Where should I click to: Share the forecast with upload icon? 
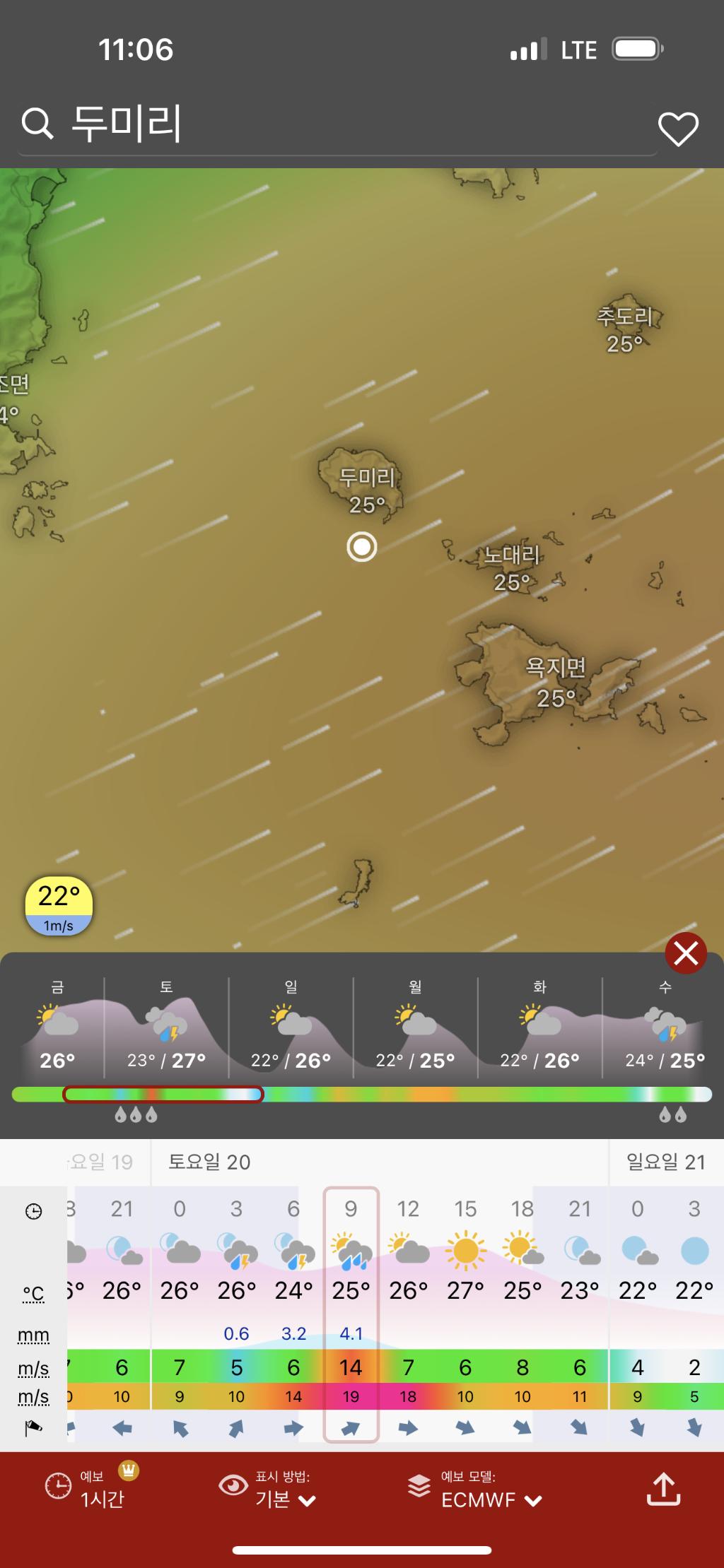pyautogui.click(x=663, y=1488)
